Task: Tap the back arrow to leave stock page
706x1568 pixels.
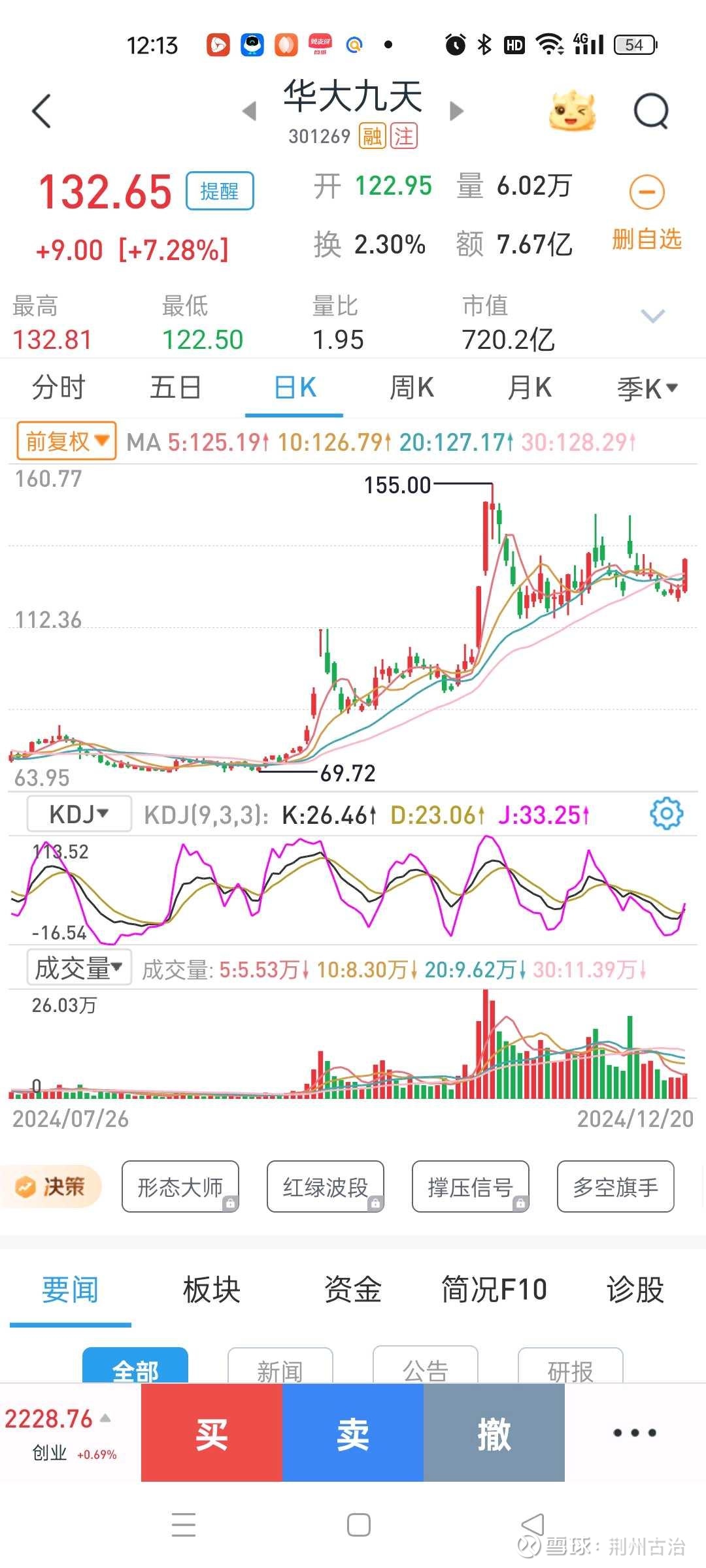Action: [x=41, y=110]
